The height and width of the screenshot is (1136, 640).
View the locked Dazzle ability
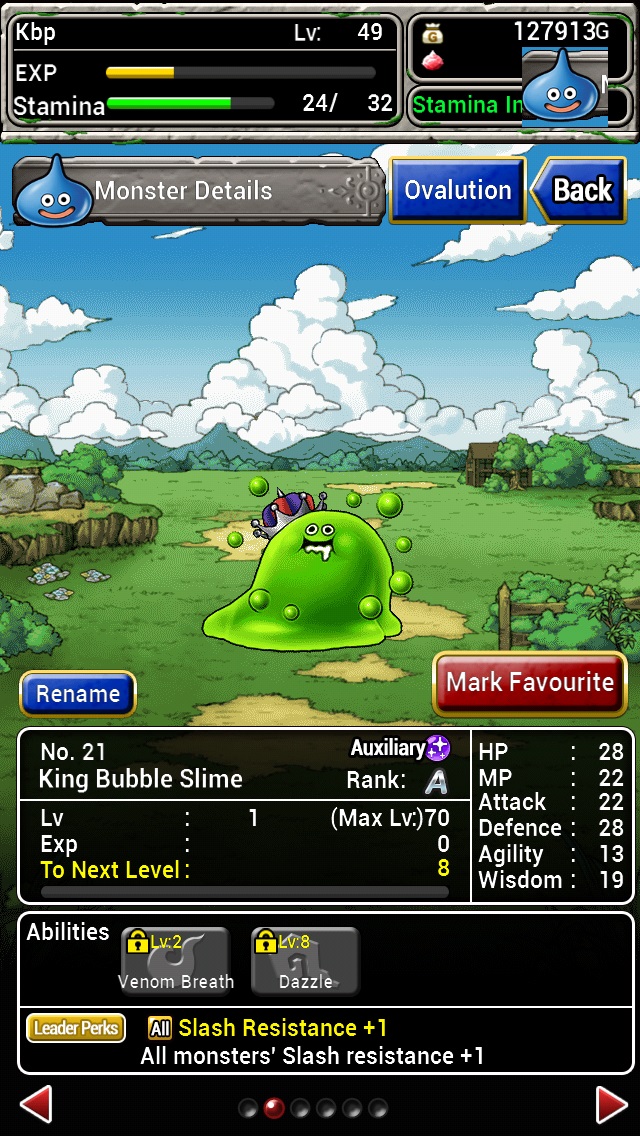(x=306, y=961)
